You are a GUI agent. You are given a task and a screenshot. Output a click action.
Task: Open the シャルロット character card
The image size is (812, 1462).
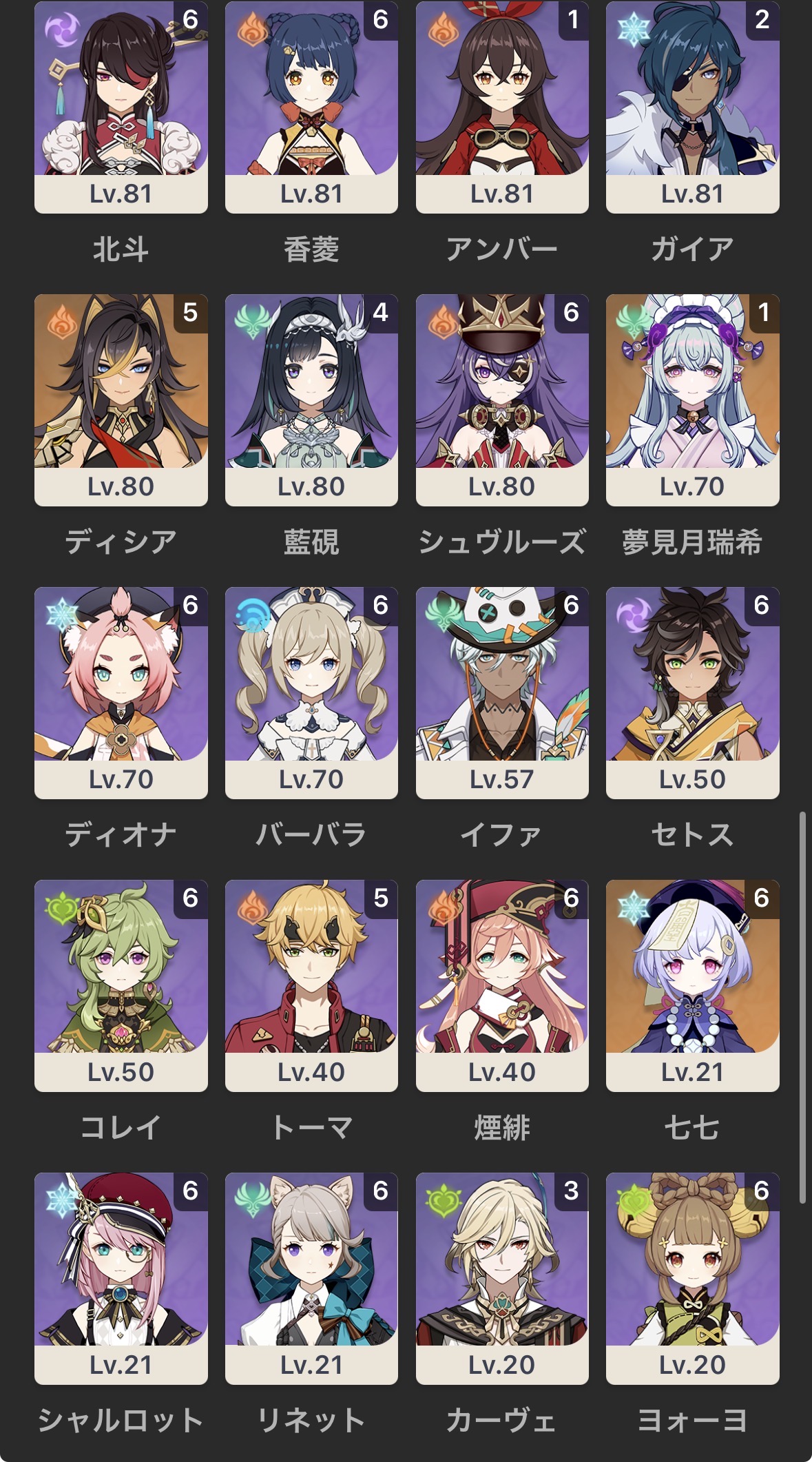click(121, 1278)
